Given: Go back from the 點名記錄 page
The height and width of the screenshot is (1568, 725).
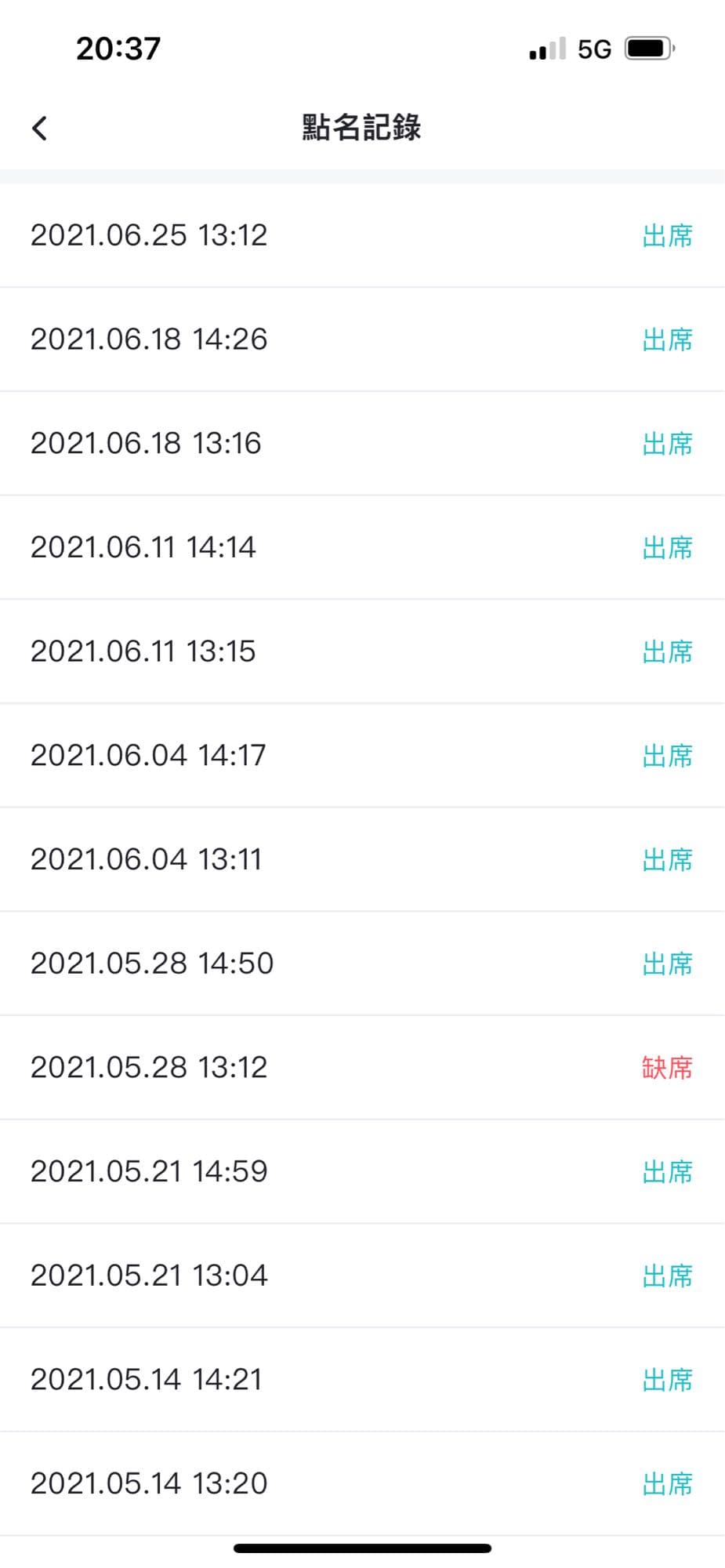Looking at the screenshot, I should click(x=40, y=128).
